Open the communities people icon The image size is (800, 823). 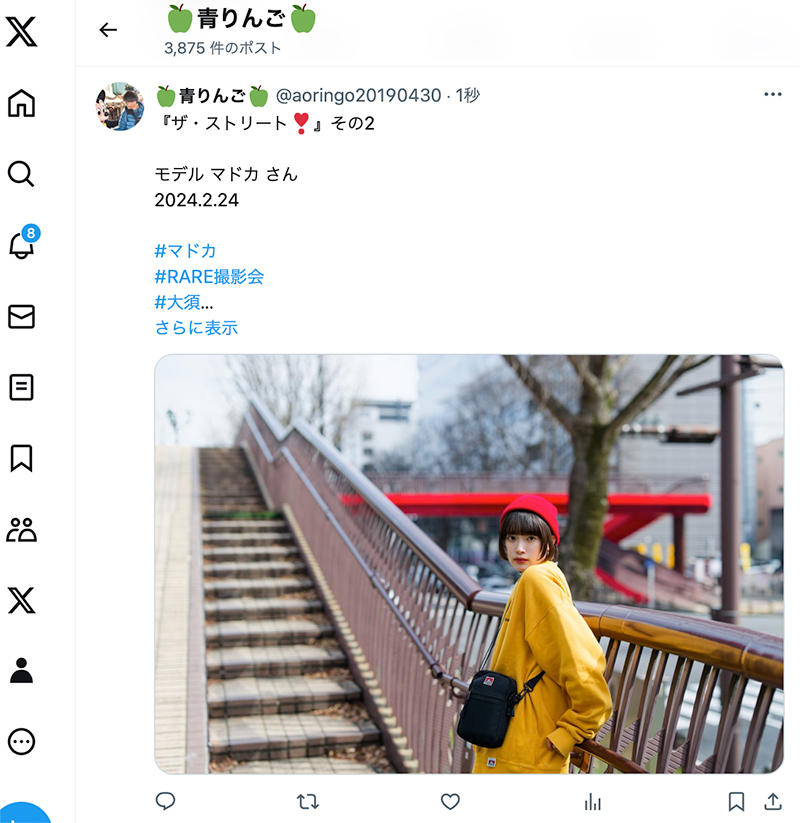pos(21,529)
